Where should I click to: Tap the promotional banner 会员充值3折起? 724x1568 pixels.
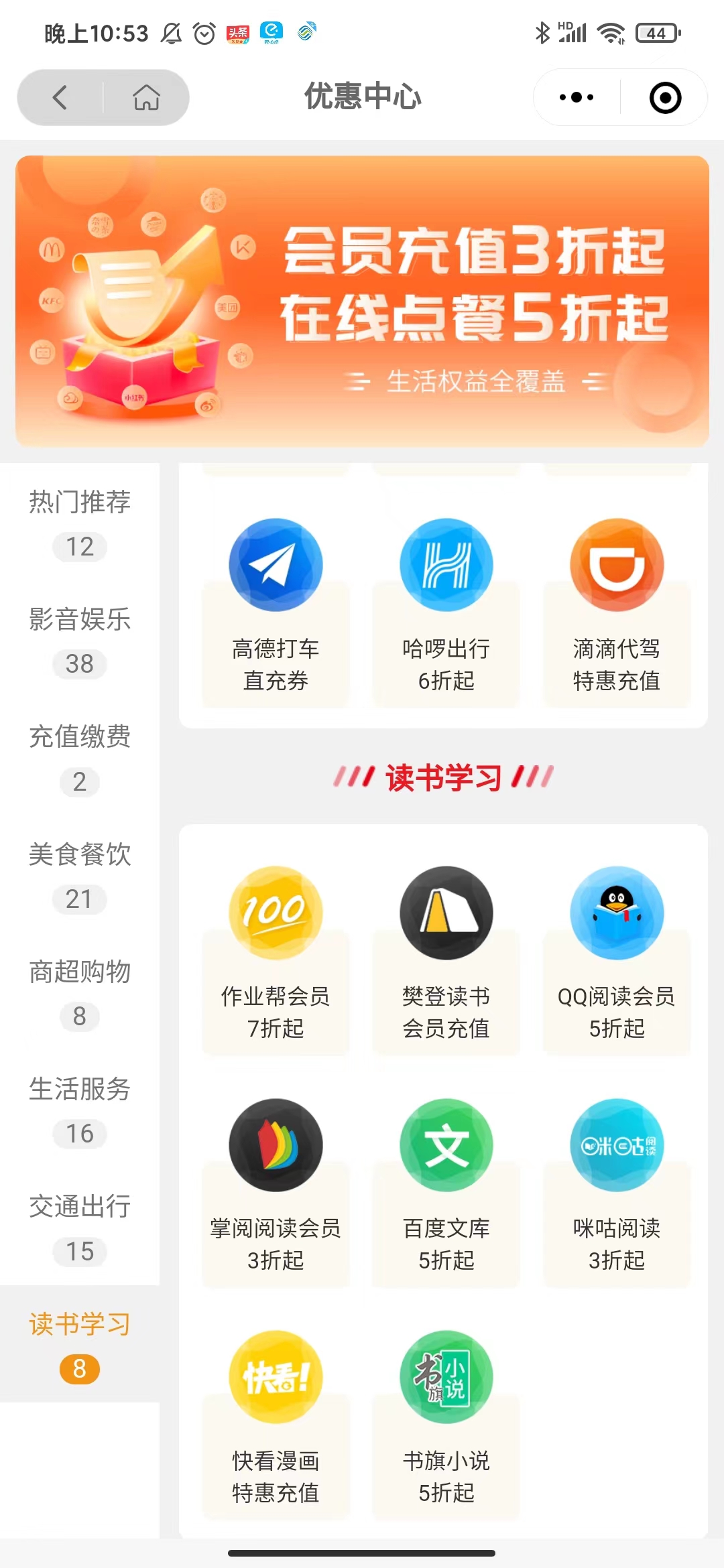[x=362, y=298]
